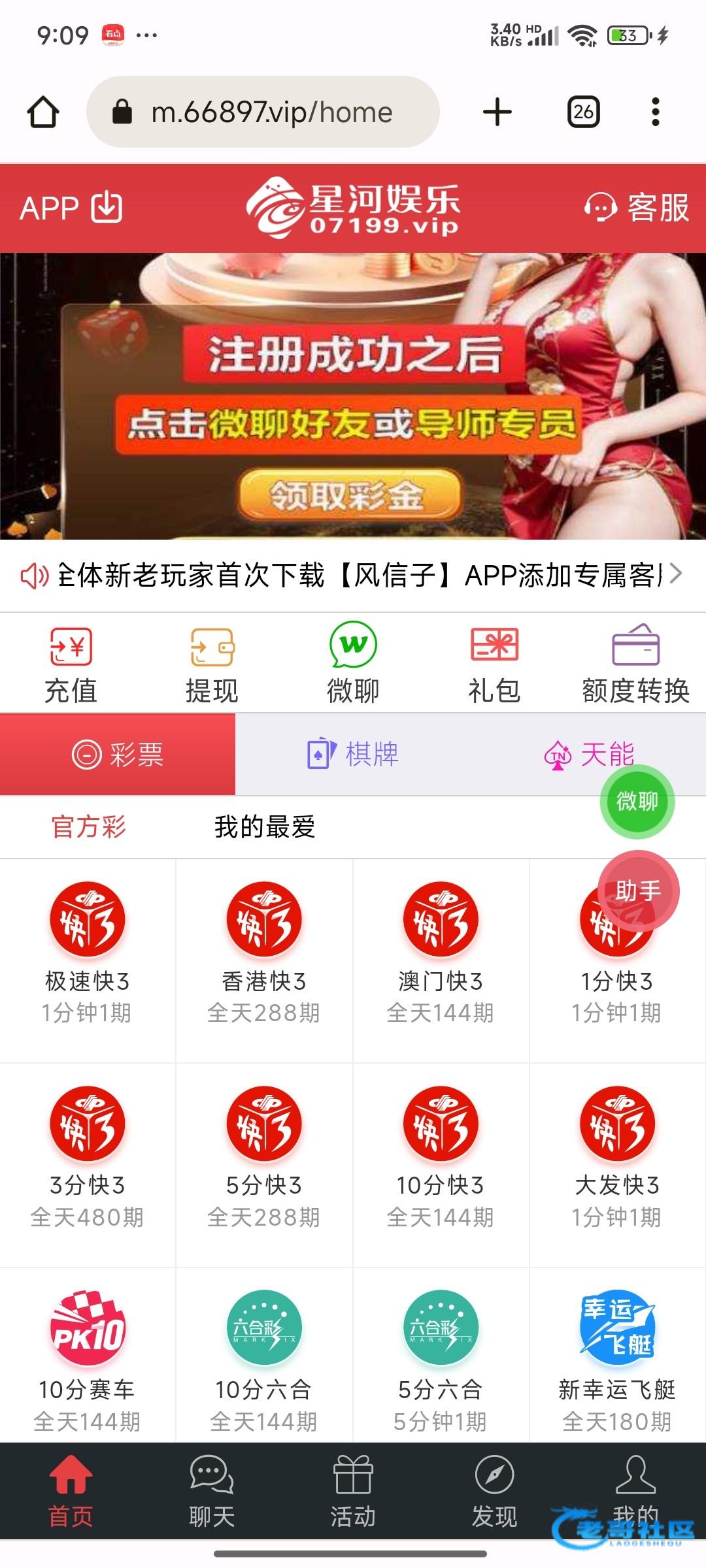
Task: Open 礼包 gift packs
Action: point(494,664)
